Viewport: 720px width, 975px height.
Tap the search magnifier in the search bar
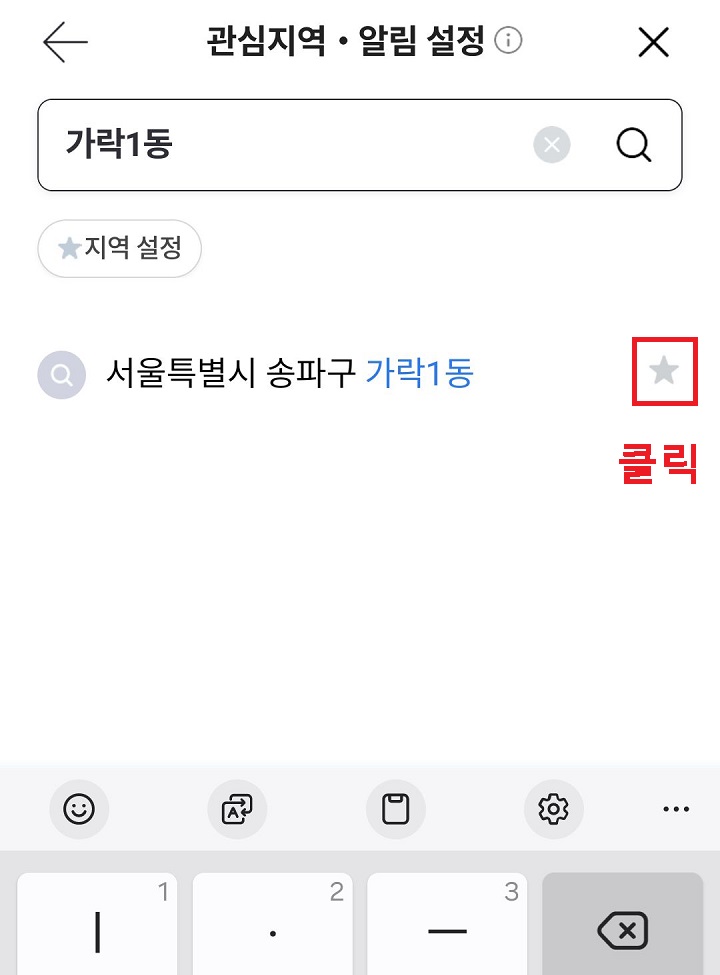[632, 145]
